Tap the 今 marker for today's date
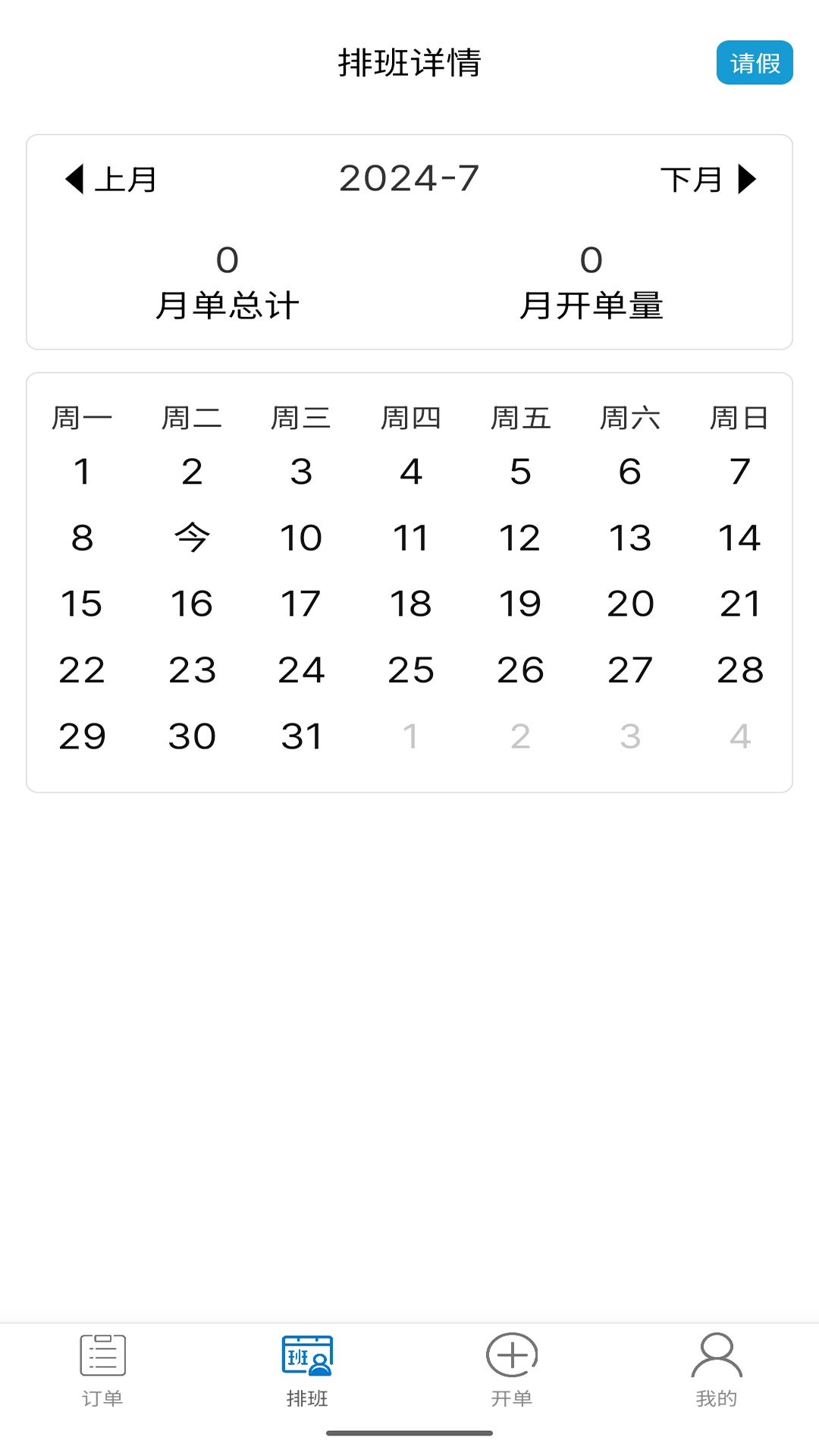This screenshot has width=819, height=1456. pyautogui.click(x=192, y=537)
